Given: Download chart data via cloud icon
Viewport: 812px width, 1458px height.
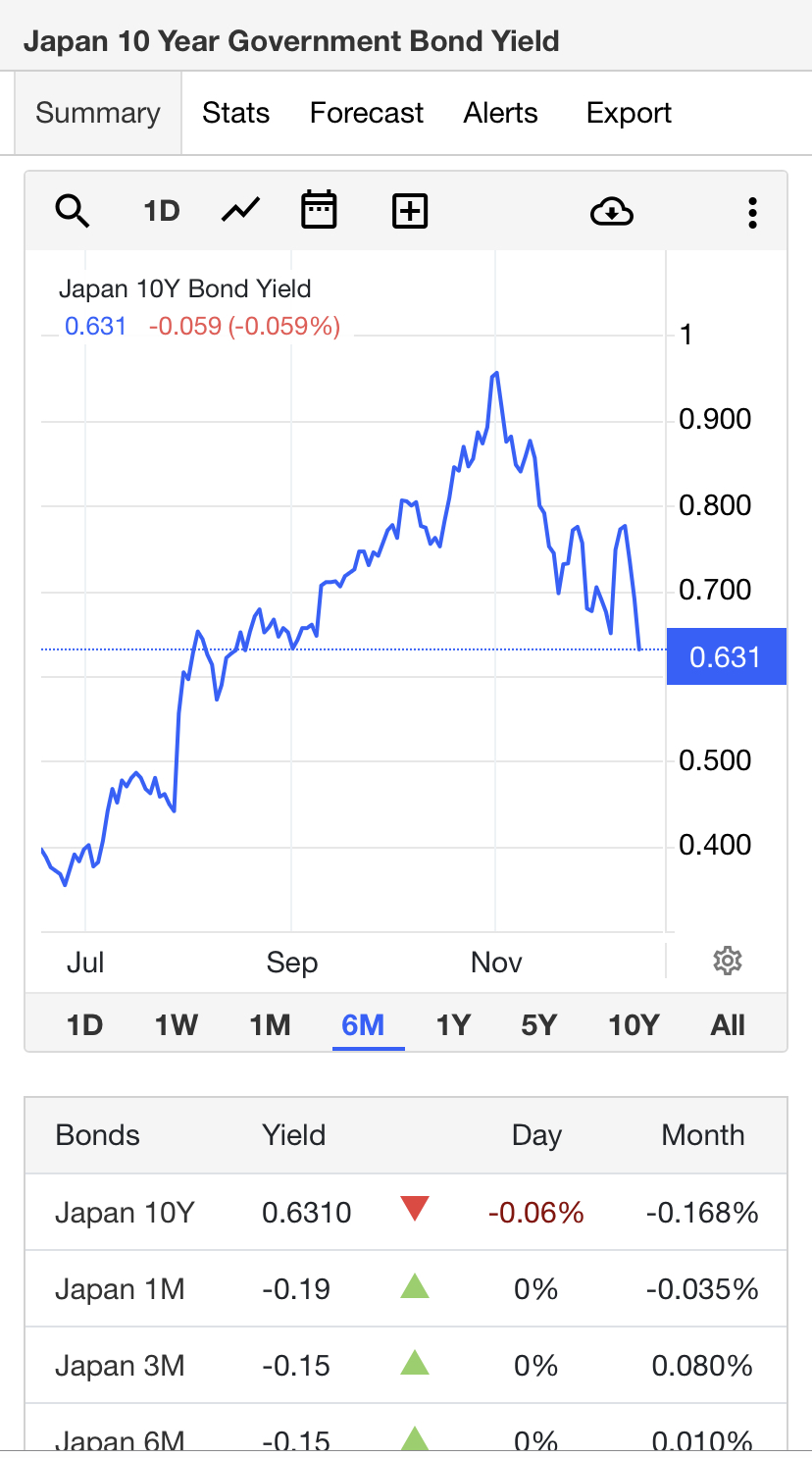Looking at the screenshot, I should point(612,211).
